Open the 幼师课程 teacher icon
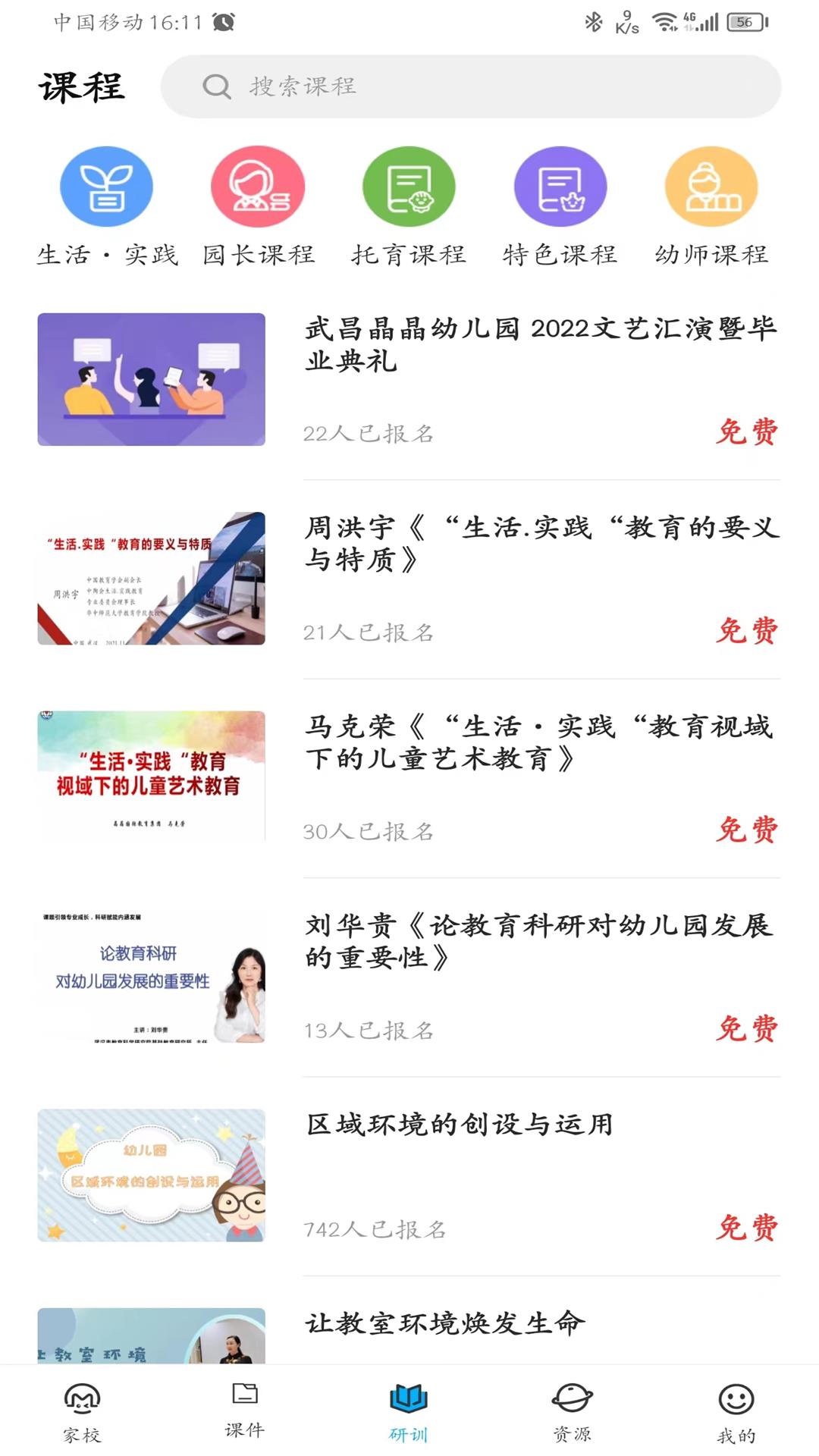Screen dimensions: 819x1456 pos(711,187)
